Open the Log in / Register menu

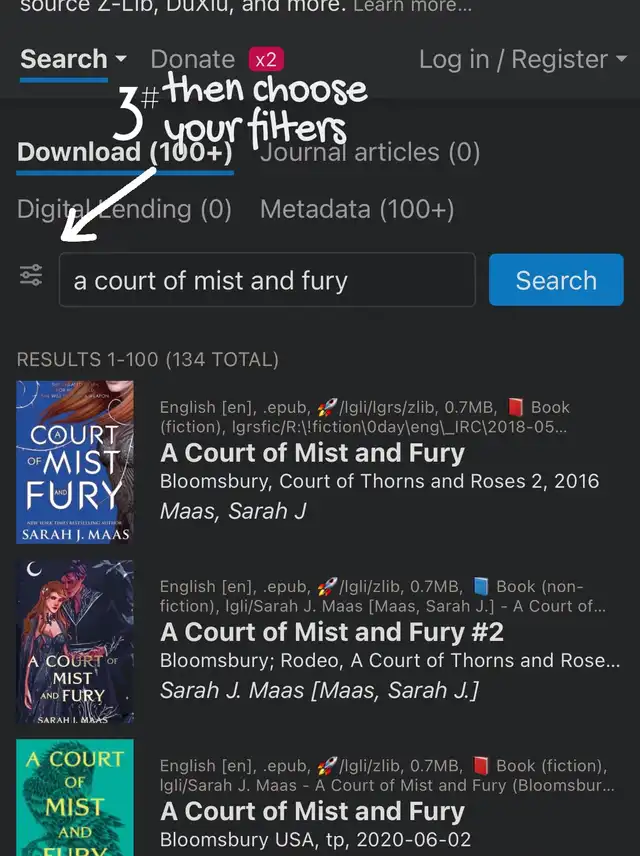[x=523, y=59]
